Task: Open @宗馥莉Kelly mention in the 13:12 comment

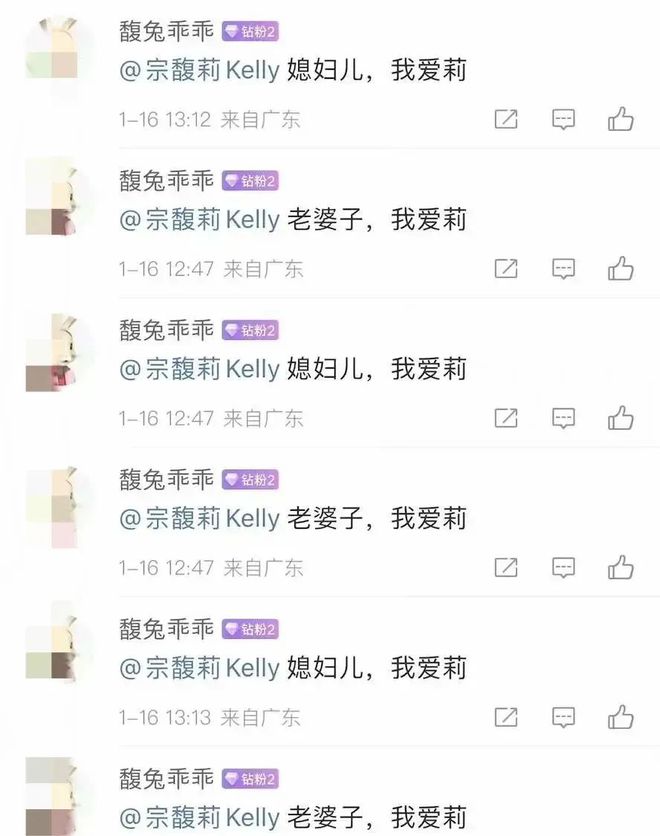Action: pyautogui.click(x=200, y=71)
